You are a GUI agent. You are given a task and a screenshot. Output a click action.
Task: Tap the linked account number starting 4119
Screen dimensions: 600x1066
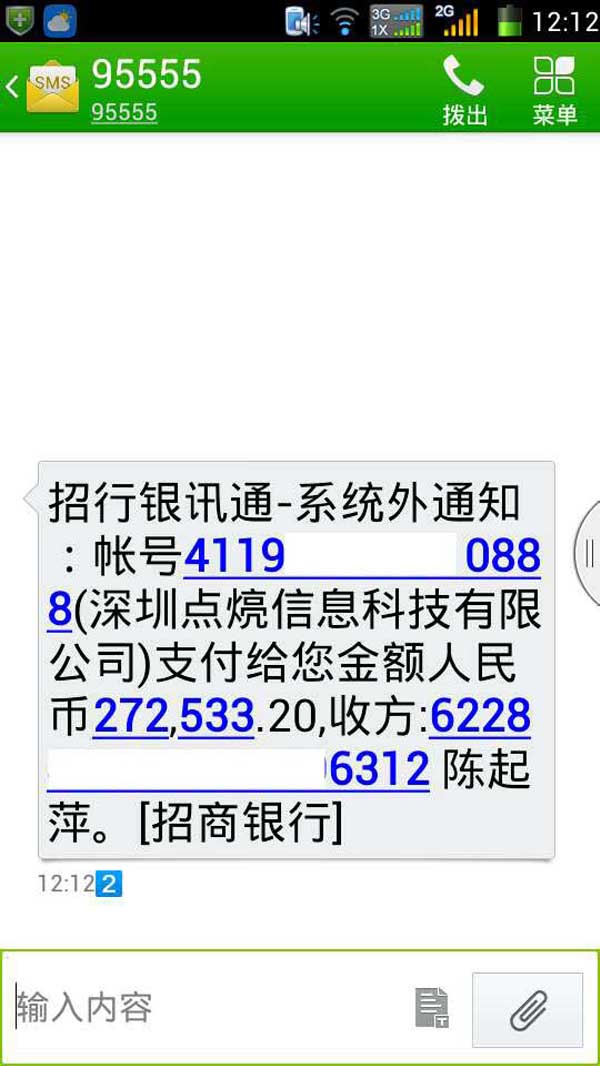click(x=236, y=558)
